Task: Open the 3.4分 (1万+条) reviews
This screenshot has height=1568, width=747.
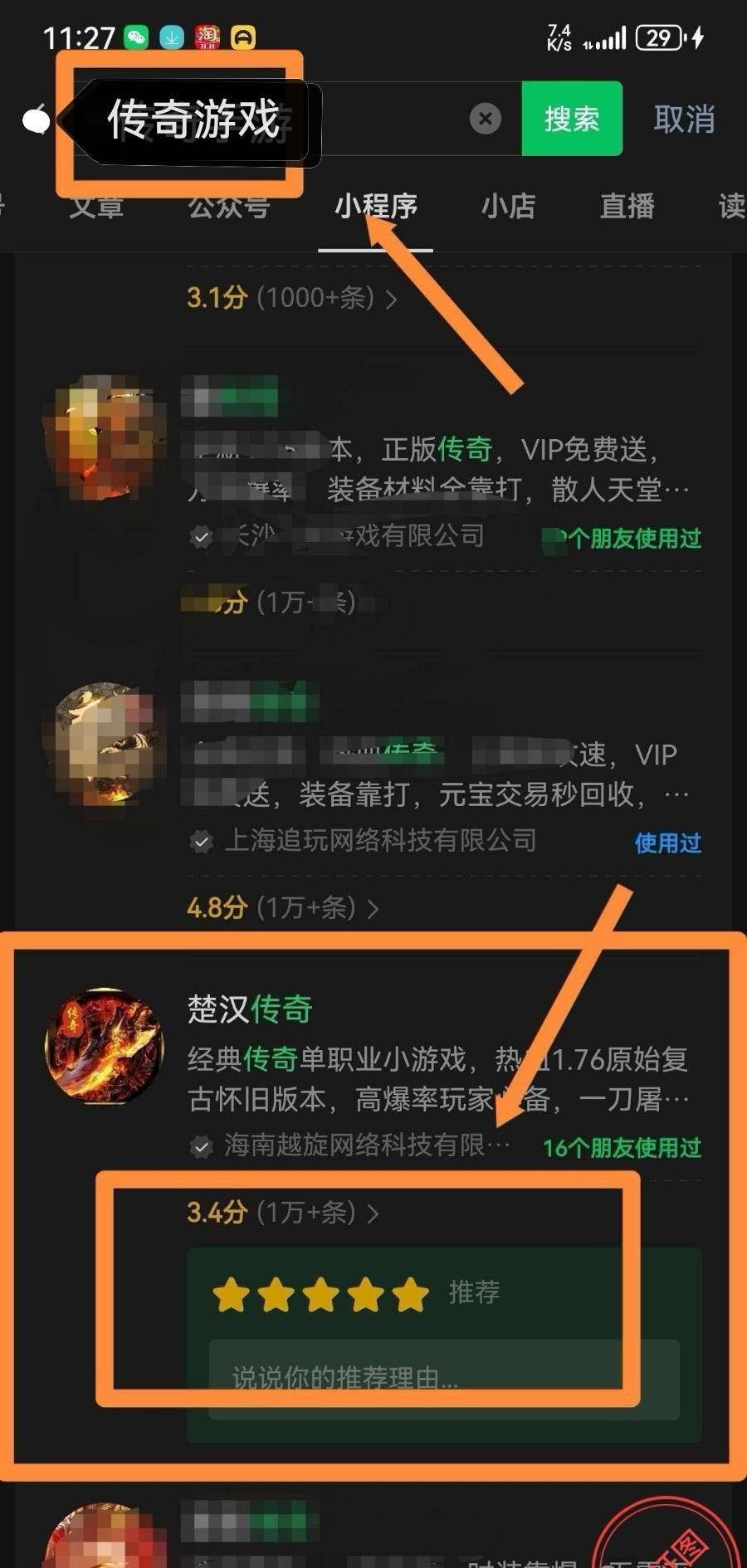Action: point(282,1213)
